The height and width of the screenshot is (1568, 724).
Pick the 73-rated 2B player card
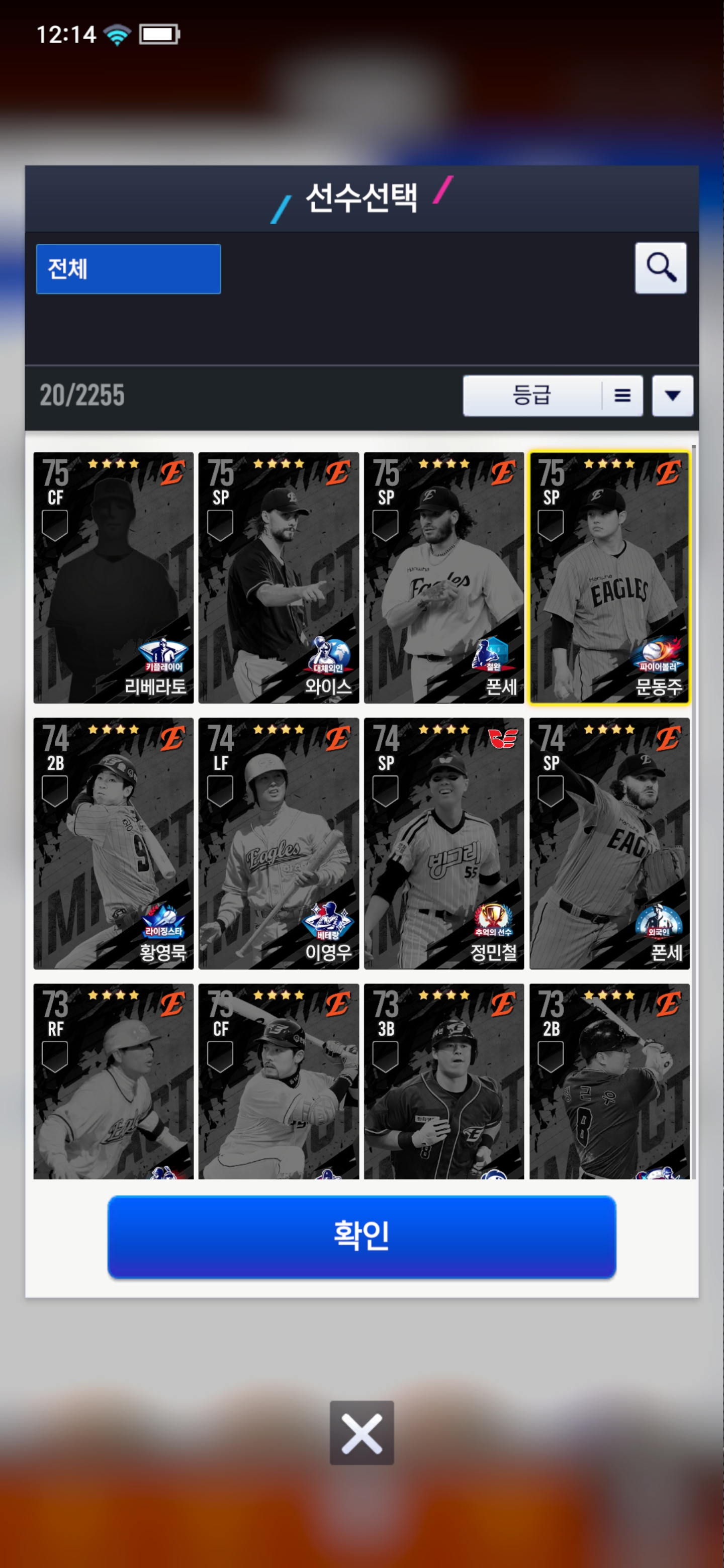609,1081
